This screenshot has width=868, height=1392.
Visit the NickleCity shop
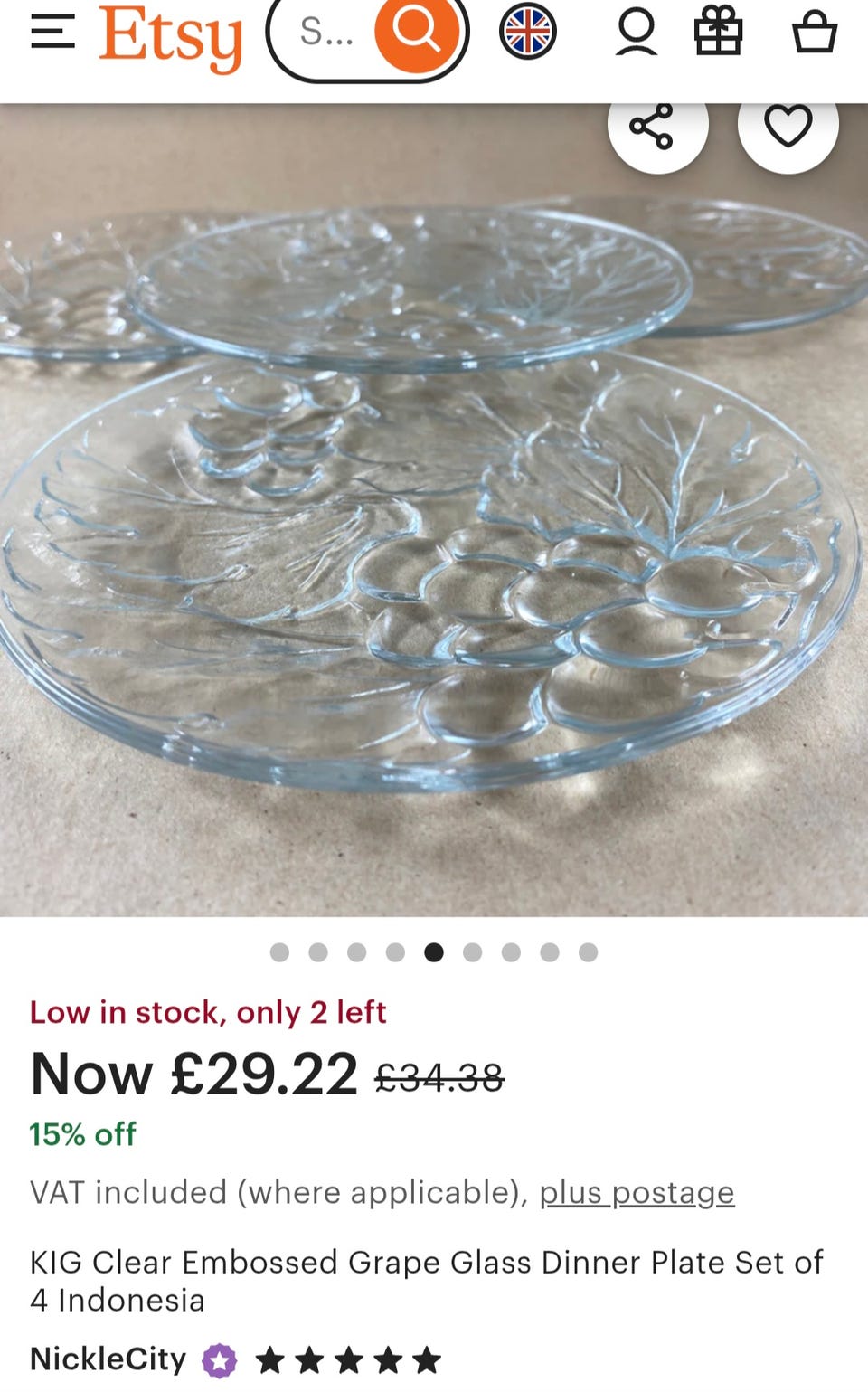(x=108, y=1359)
